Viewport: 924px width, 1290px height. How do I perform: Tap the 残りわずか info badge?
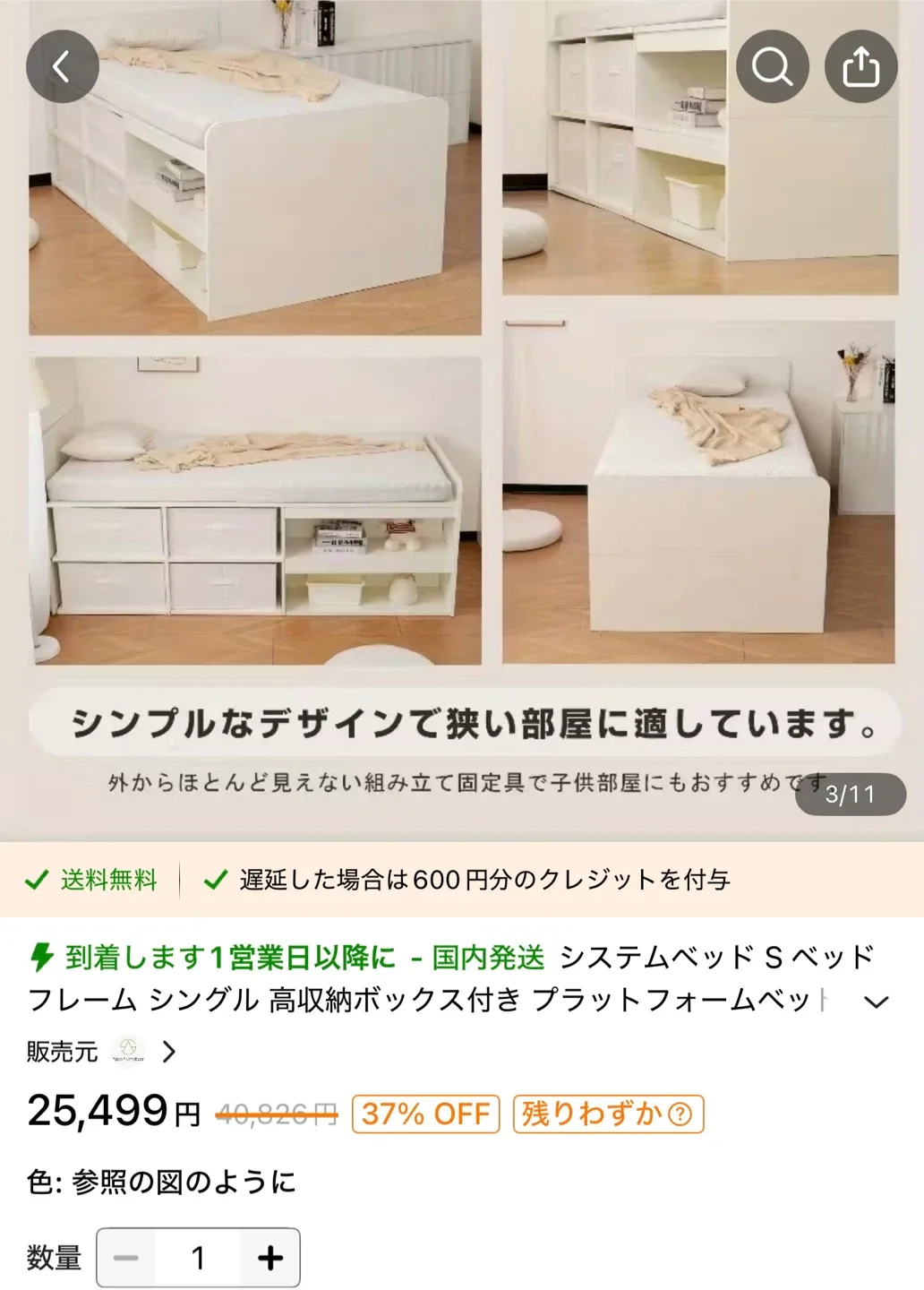[608, 1114]
